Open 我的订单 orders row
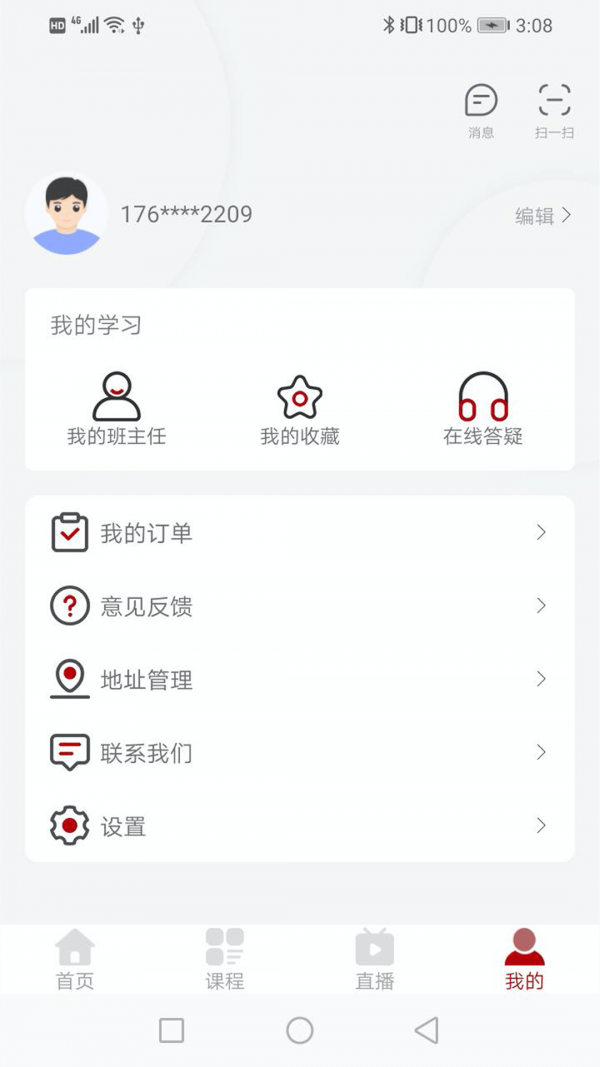This screenshot has width=600, height=1067. tap(300, 533)
